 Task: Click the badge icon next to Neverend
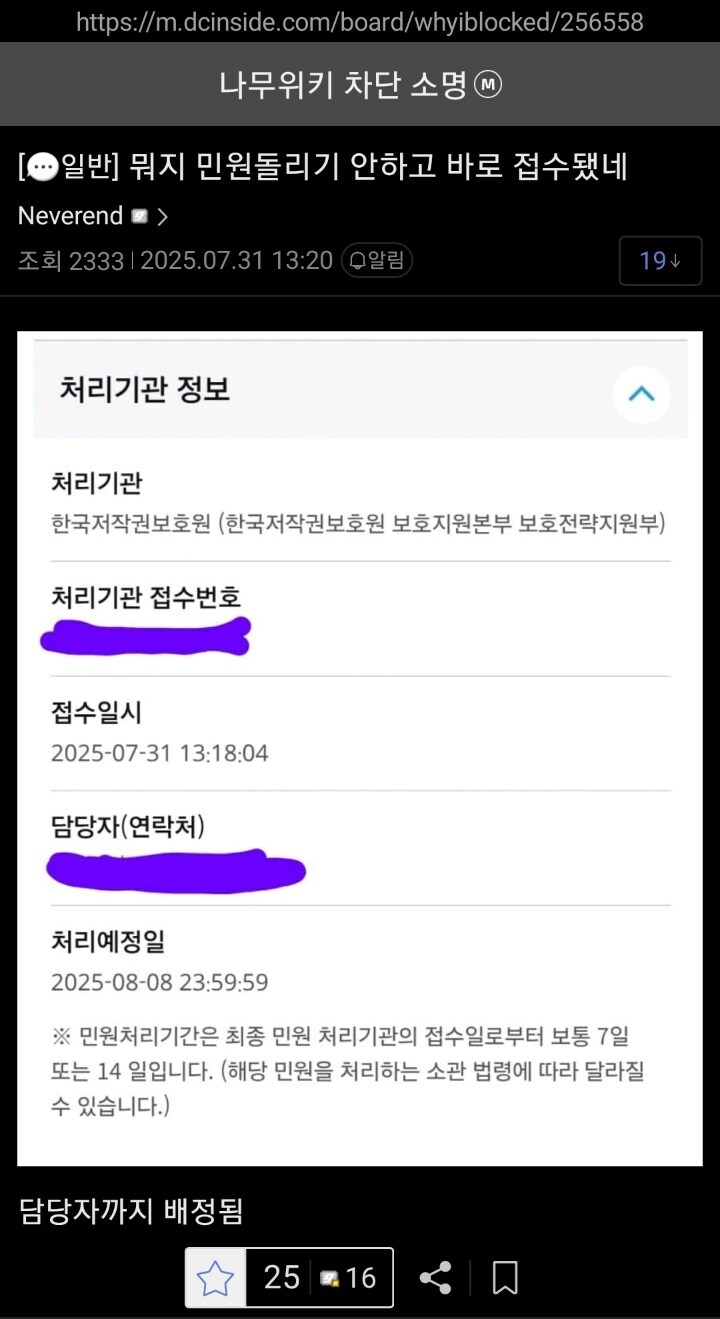[137, 215]
